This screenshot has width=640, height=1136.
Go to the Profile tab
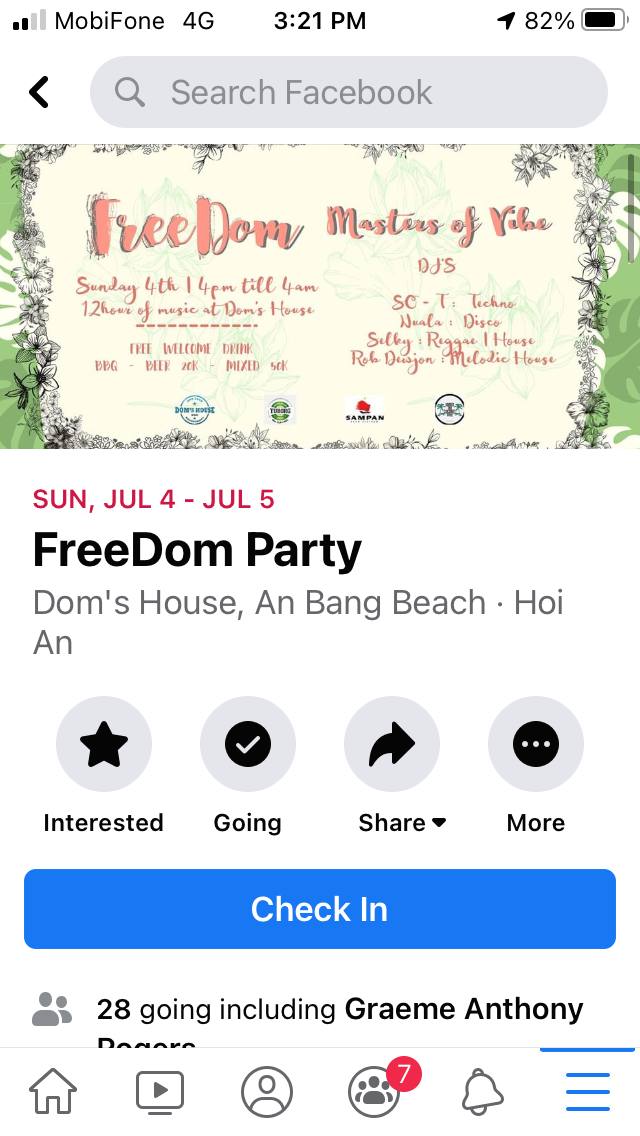coord(267,1090)
